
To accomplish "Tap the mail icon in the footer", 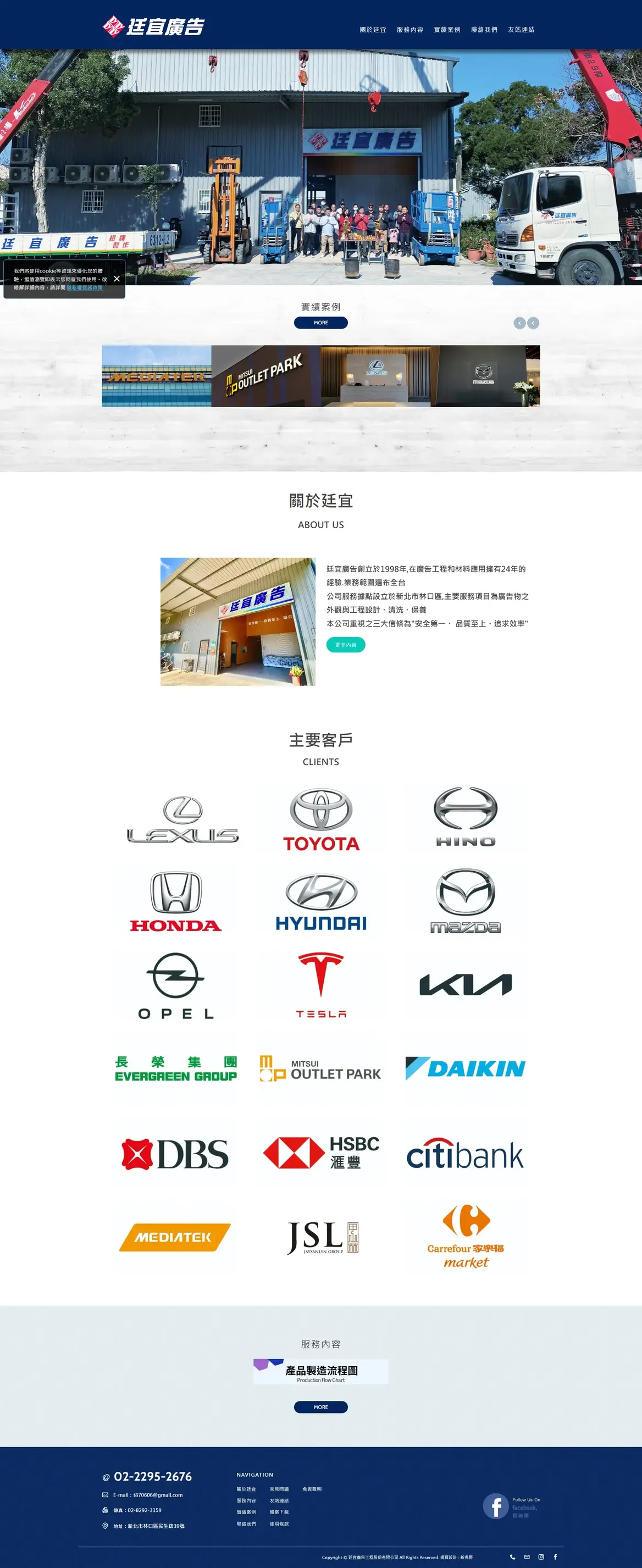I will [x=527, y=1556].
